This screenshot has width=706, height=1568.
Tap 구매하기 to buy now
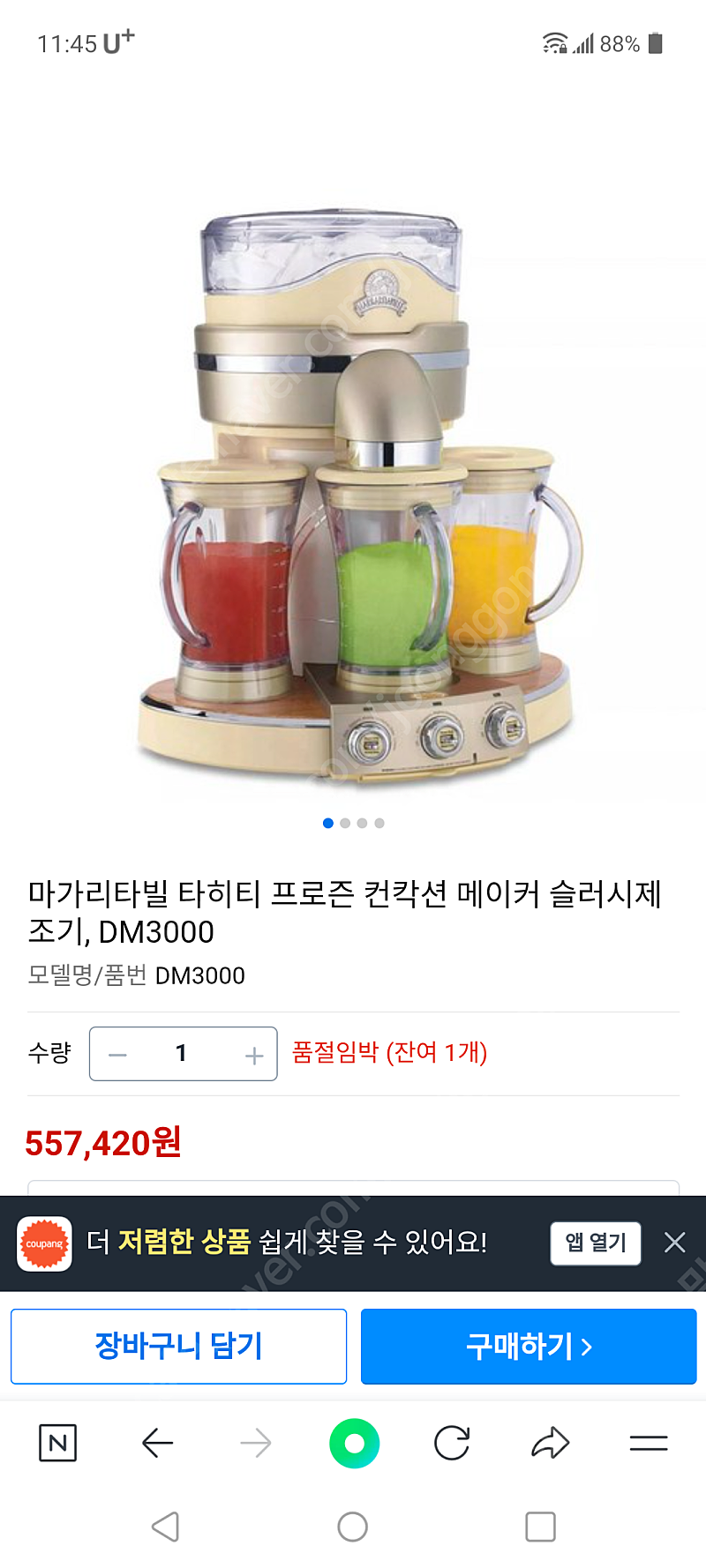[x=529, y=1347]
